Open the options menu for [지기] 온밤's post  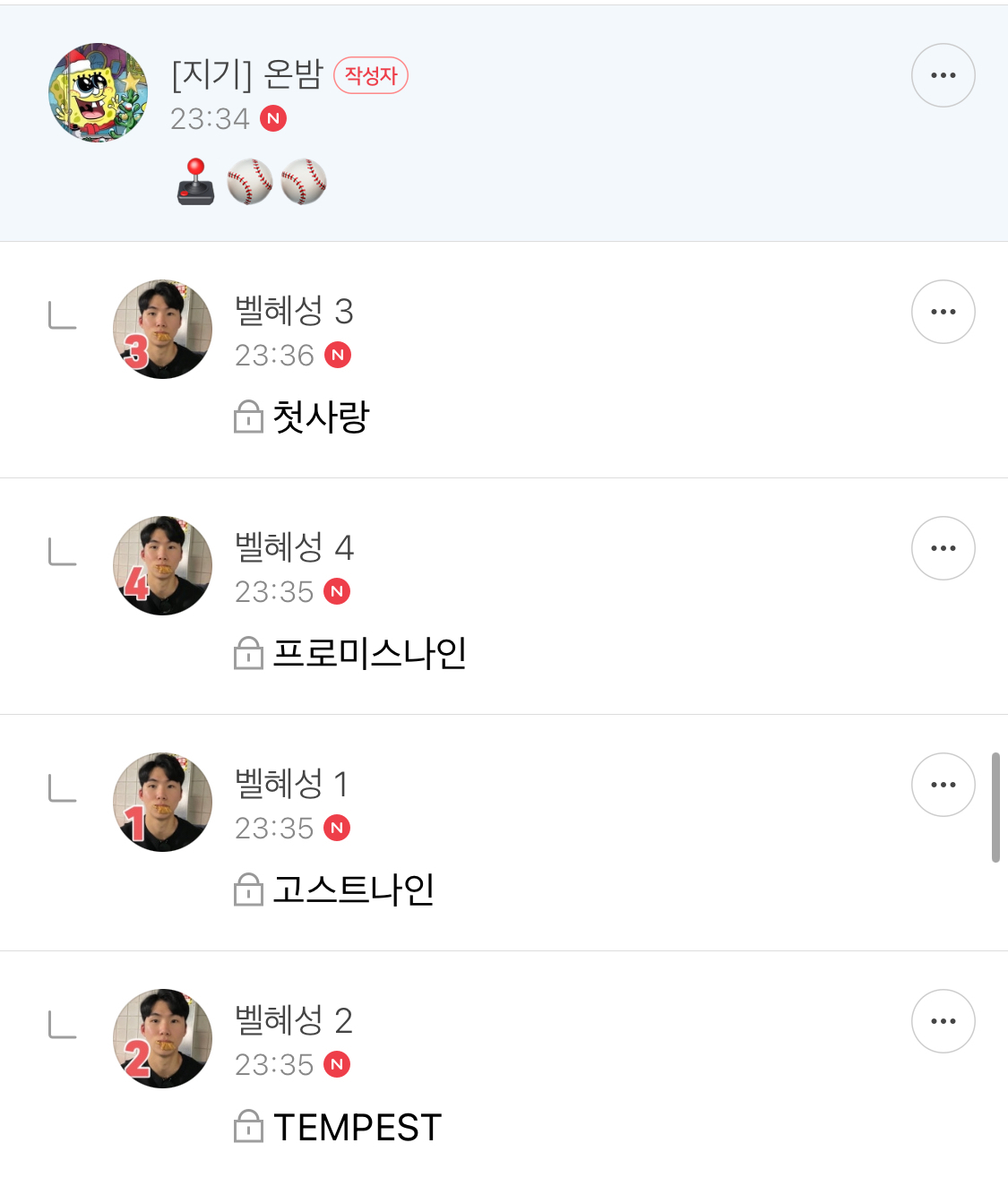943,75
